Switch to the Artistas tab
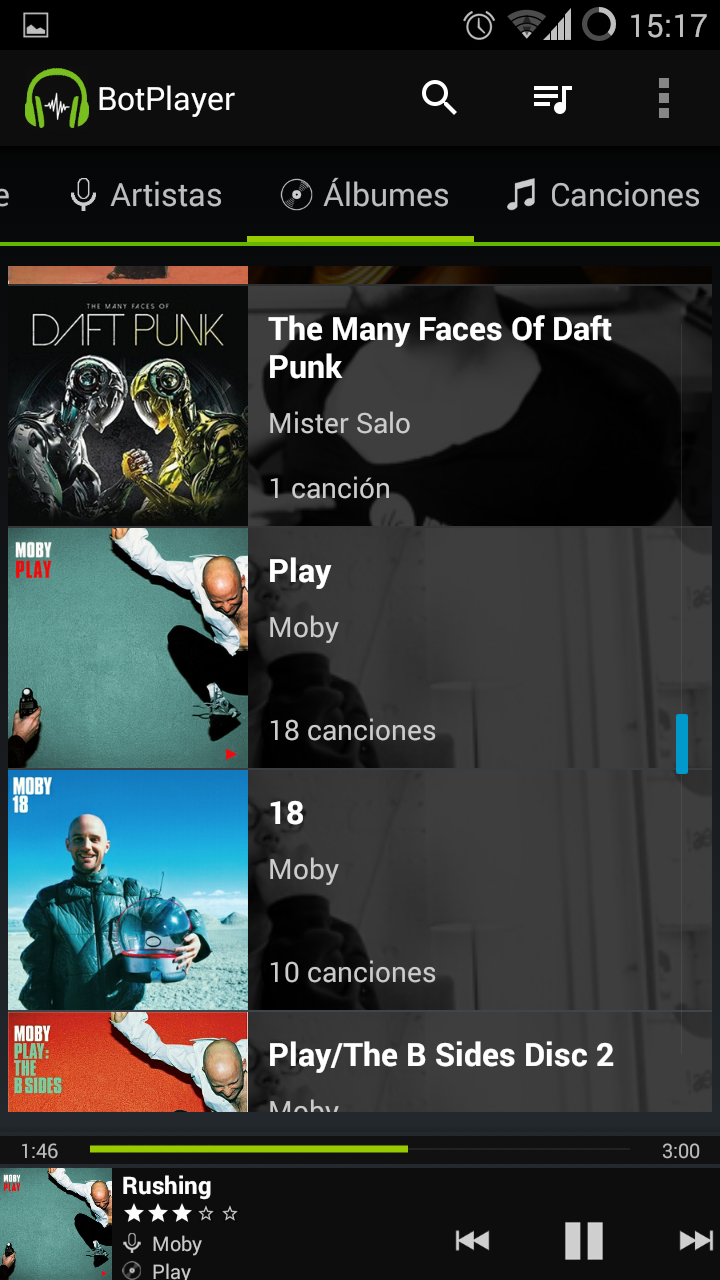 tap(146, 195)
